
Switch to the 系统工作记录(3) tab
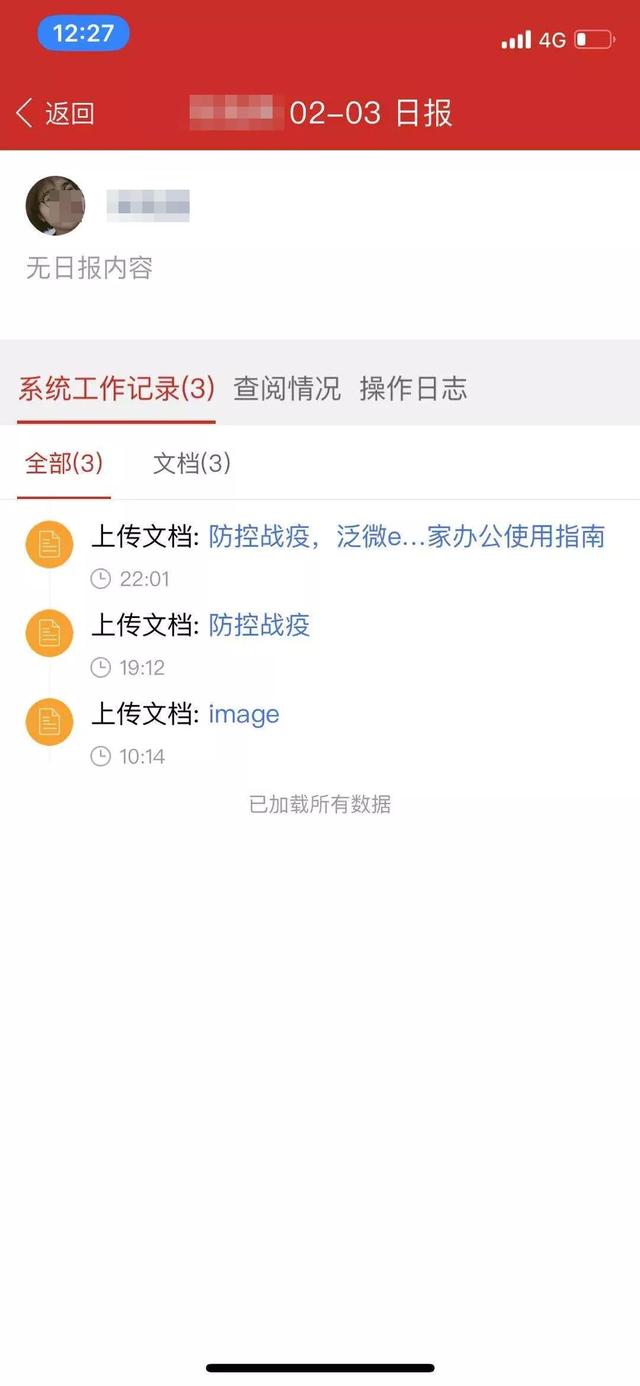pyautogui.click(x=117, y=388)
